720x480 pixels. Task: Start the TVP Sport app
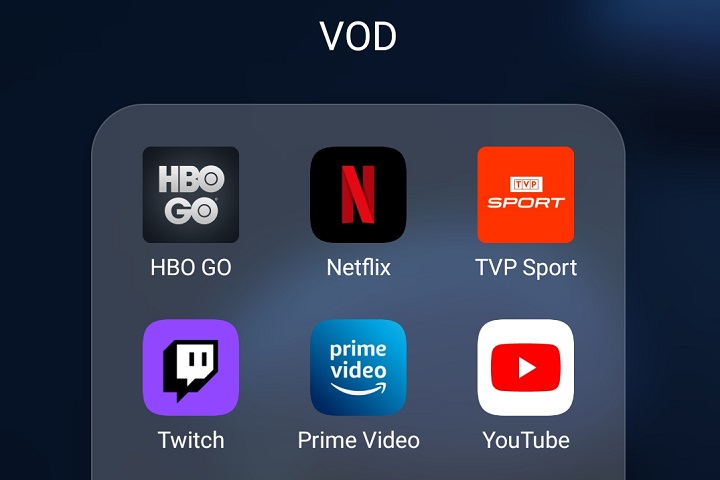click(525, 195)
